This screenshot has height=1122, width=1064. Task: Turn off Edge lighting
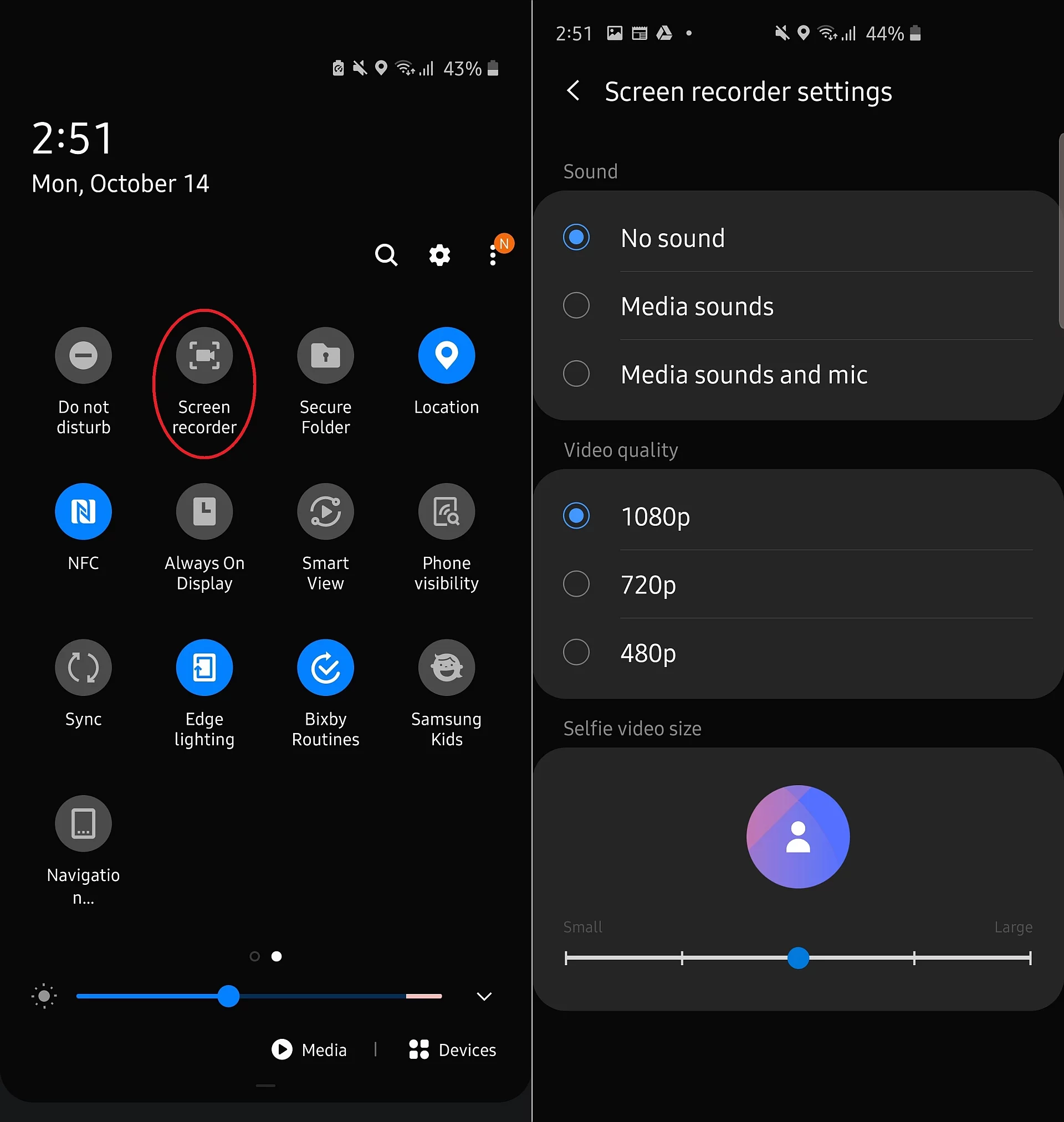tap(204, 668)
